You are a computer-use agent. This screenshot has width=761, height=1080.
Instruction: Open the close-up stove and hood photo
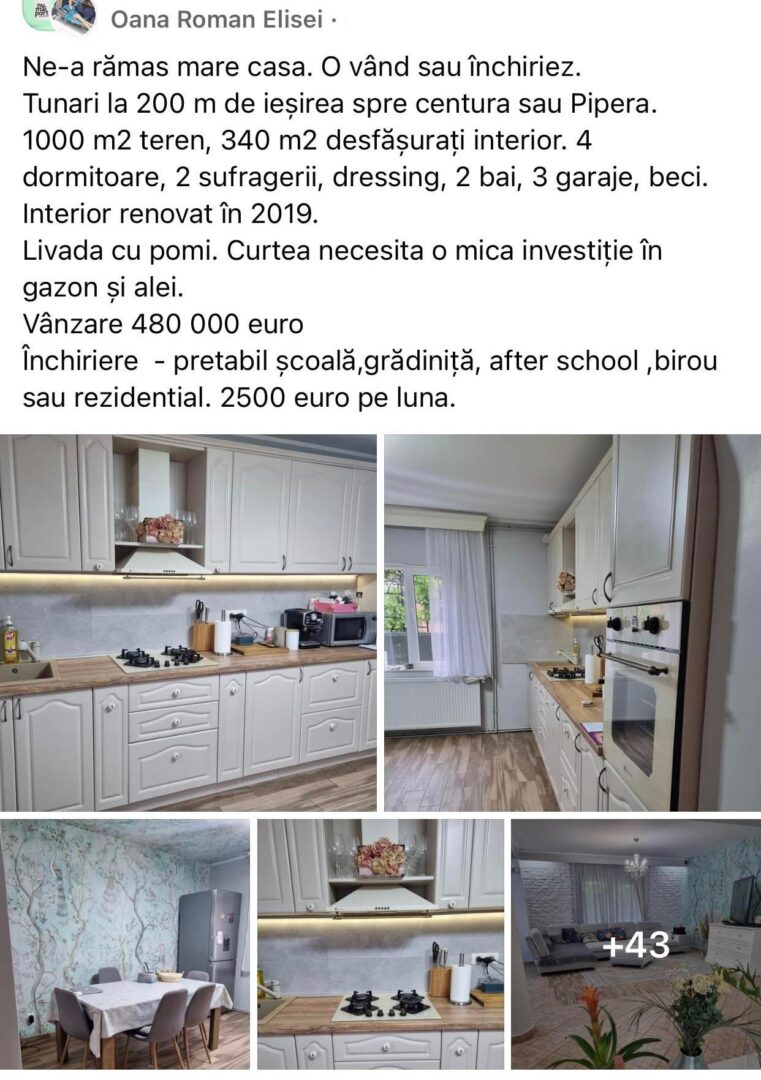tap(380, 944)
